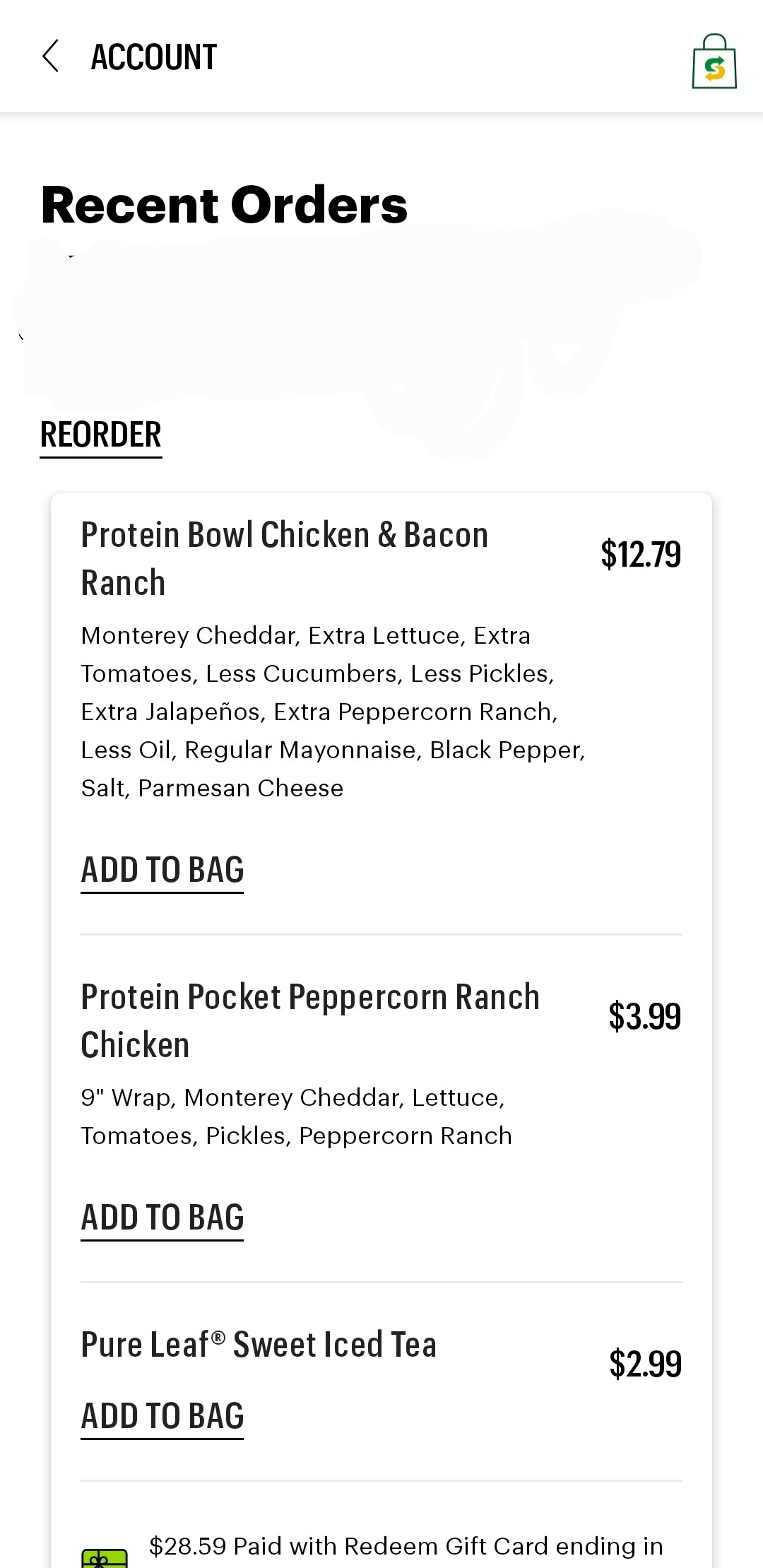Add Protein Bowl Chicken & Bacon Ranch to bag
Screen dimensions: 763x1568
pyautogui.click(x=162, y=870)
